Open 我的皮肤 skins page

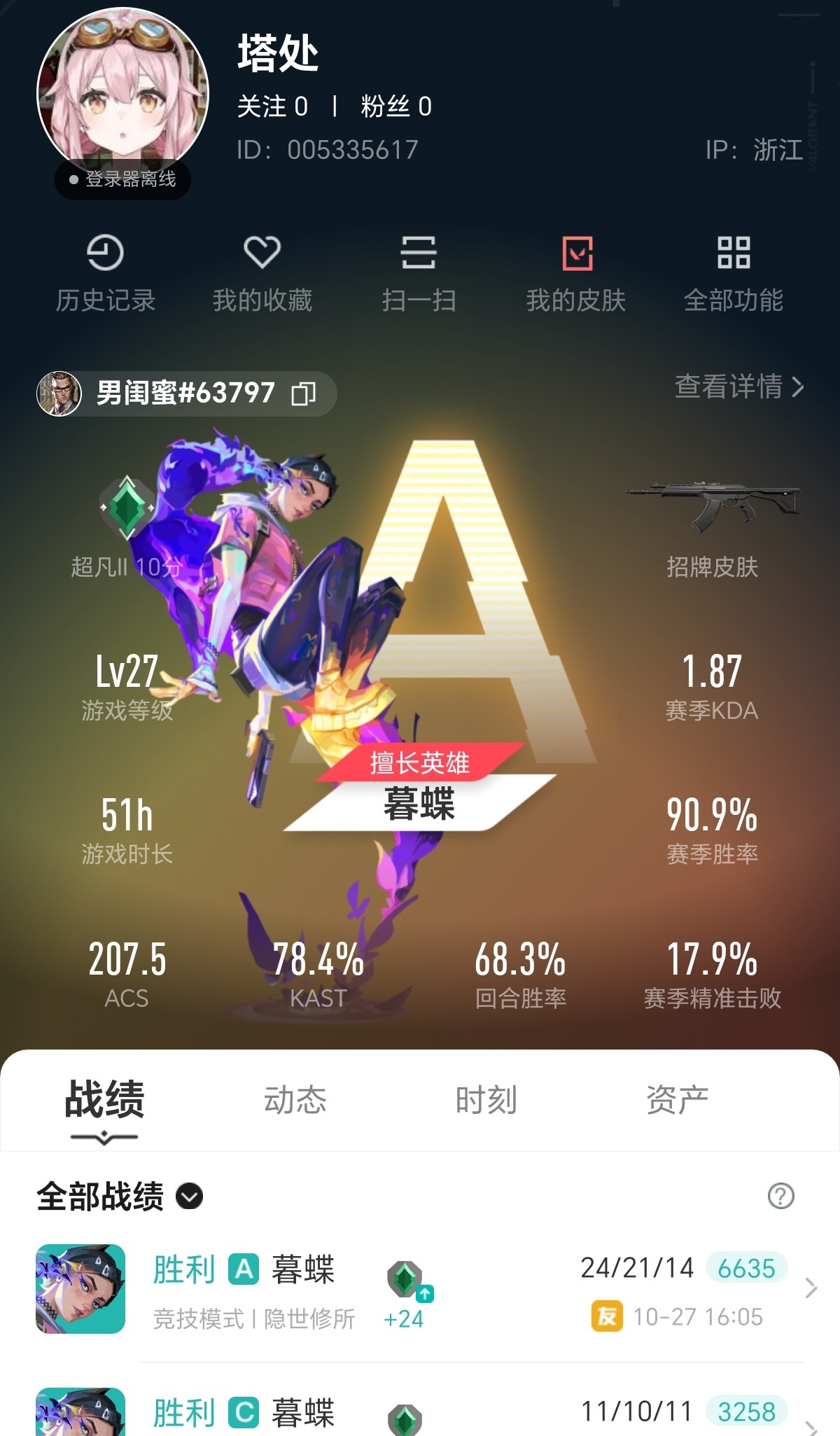[x=576, y=272]
